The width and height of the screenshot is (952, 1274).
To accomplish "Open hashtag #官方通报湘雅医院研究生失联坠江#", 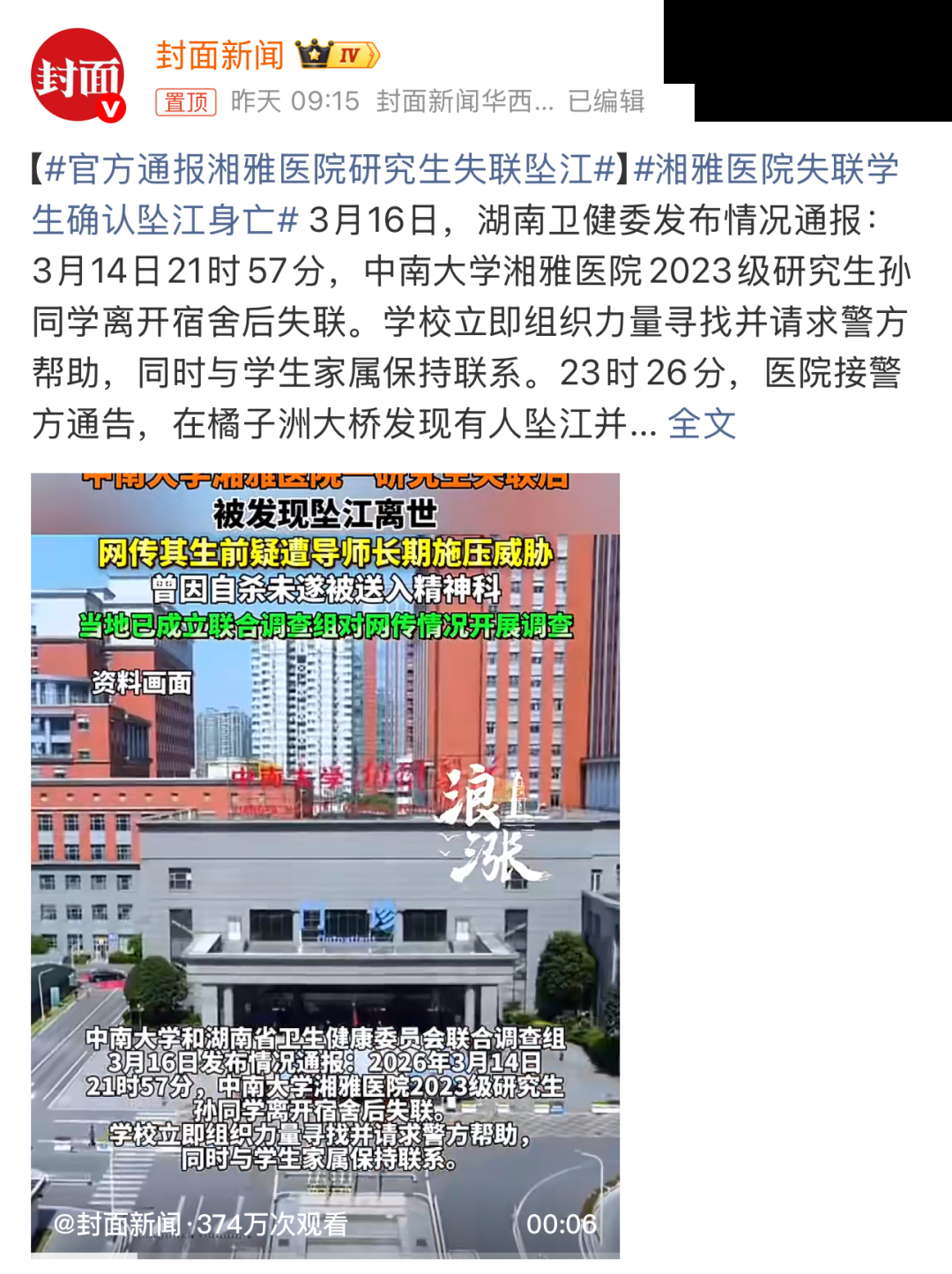I will coord(329,169).
